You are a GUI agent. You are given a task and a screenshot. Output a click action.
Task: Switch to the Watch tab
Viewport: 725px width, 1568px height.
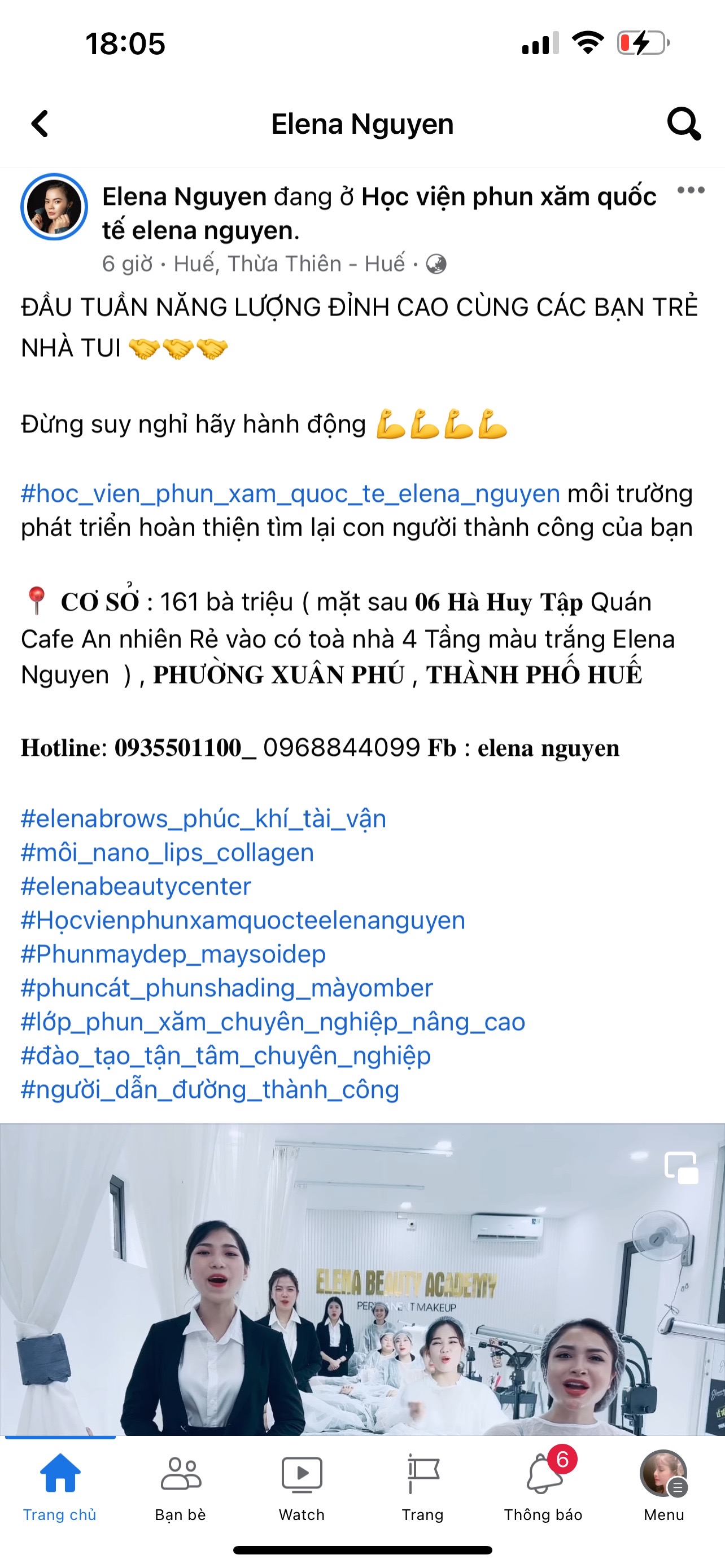(302, 1486)
